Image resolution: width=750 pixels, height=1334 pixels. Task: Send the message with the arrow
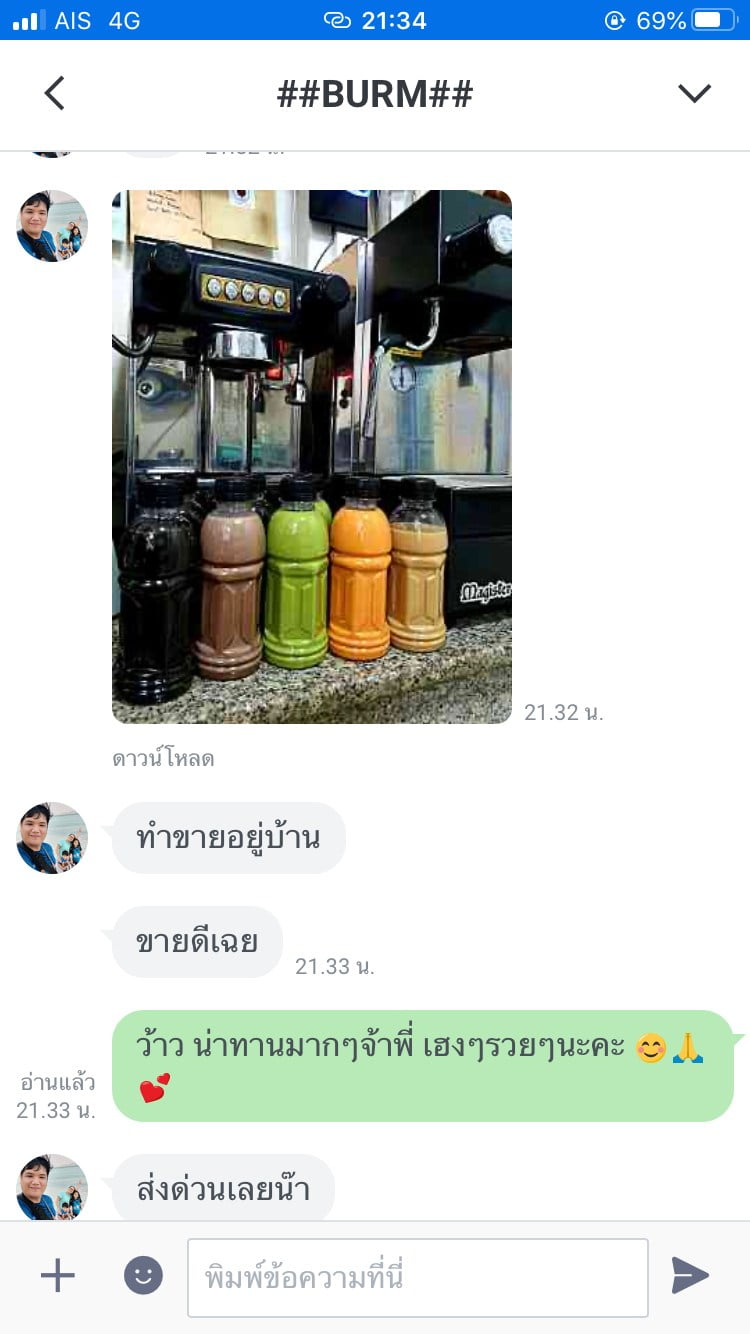pos(690,1275)
